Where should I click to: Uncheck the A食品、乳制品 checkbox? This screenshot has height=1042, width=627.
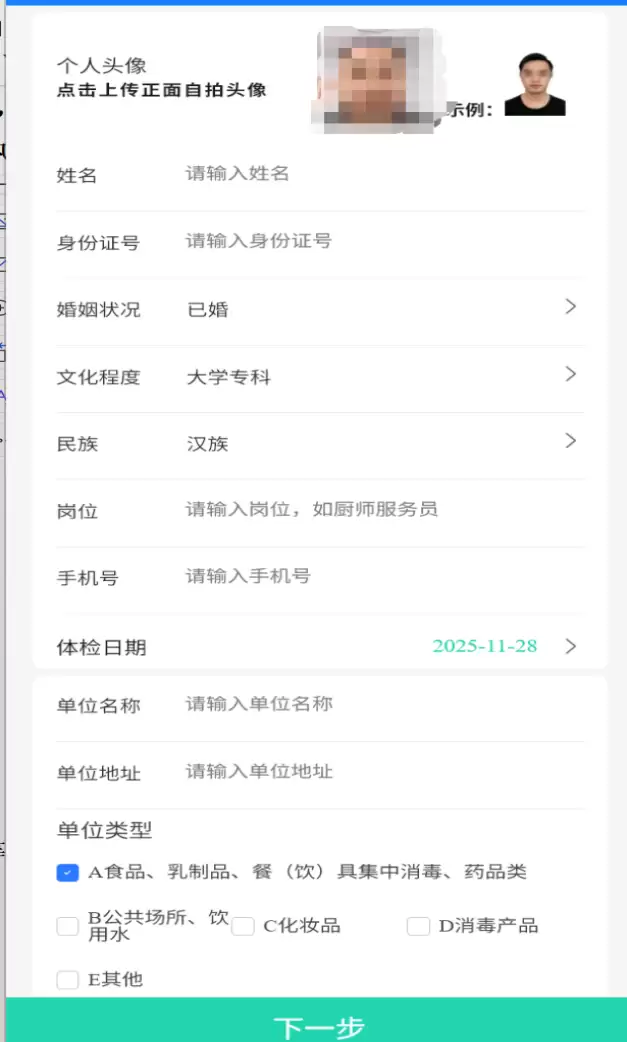[67, 873]
